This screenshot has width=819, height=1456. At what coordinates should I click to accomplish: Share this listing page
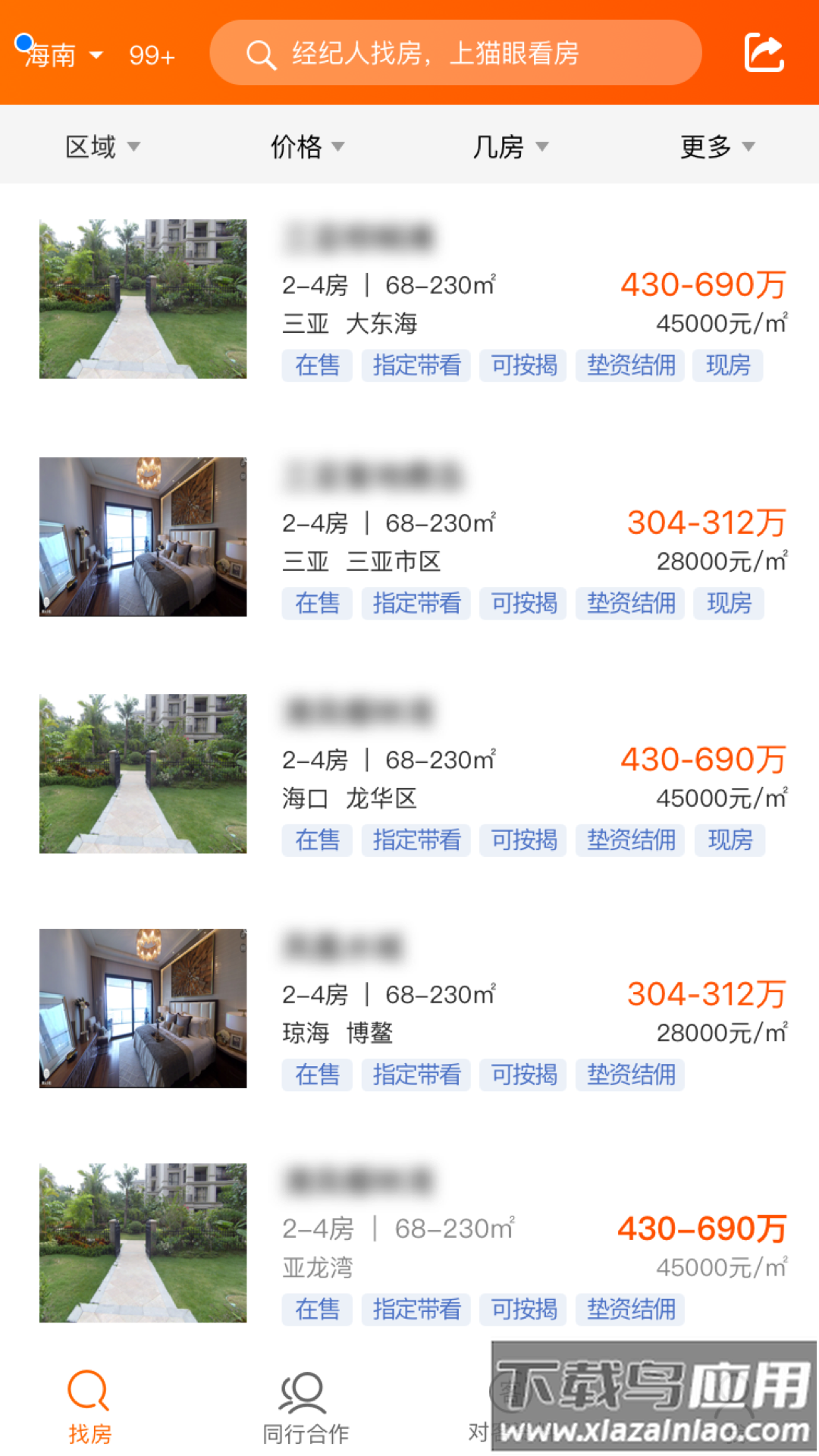point(763,53)
